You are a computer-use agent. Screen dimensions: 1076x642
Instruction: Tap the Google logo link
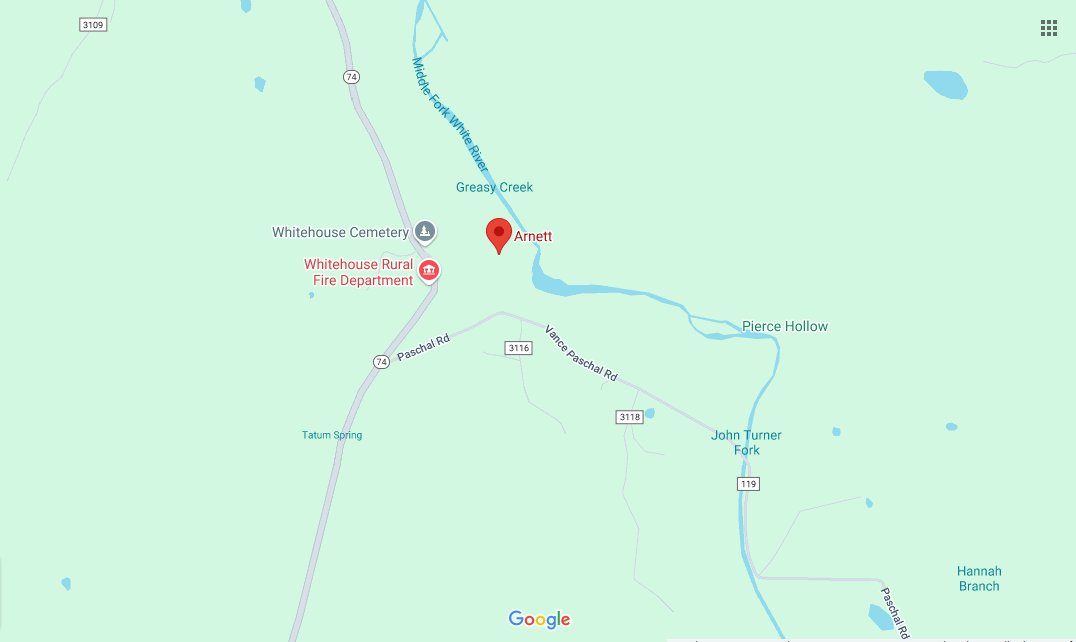point(539,619)
